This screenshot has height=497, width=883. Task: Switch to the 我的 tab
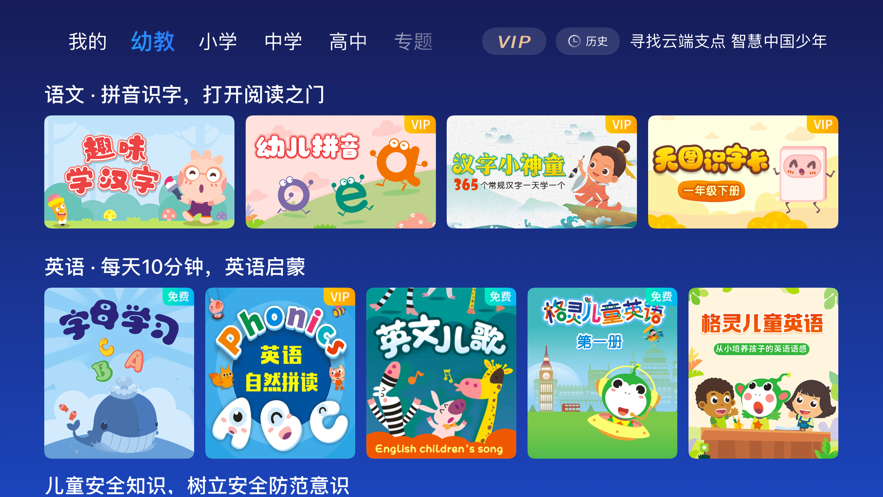(87, 42)
